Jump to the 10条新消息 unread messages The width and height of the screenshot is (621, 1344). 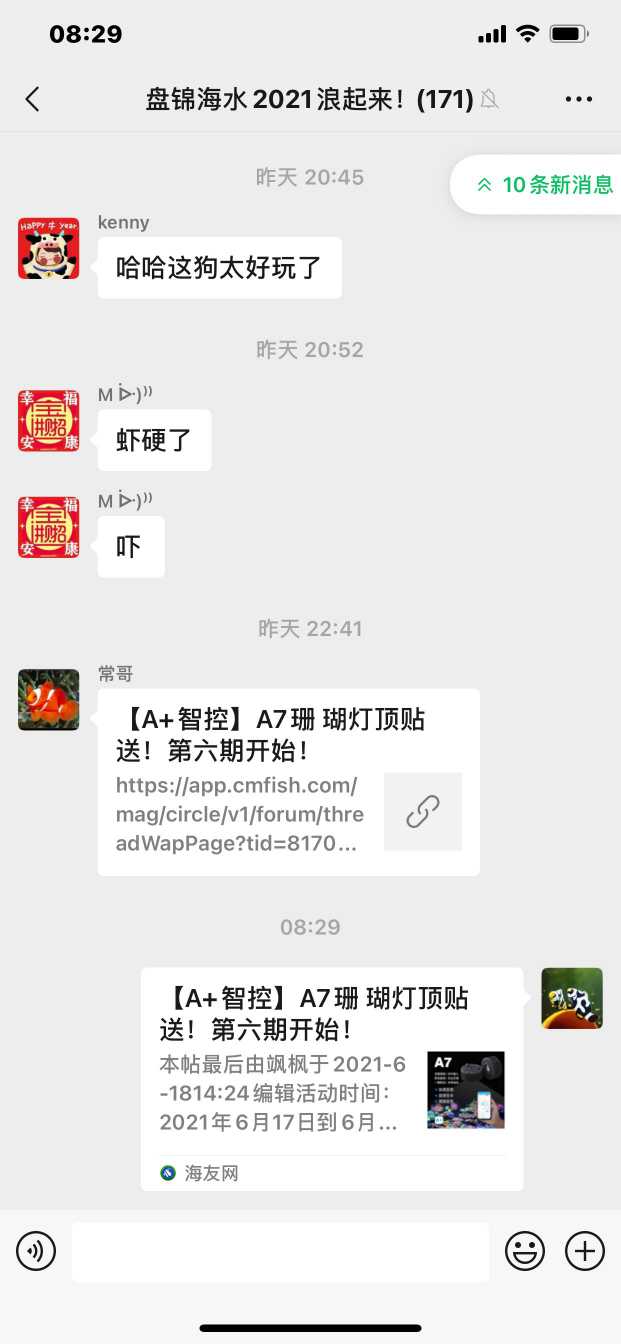[545, 185]
